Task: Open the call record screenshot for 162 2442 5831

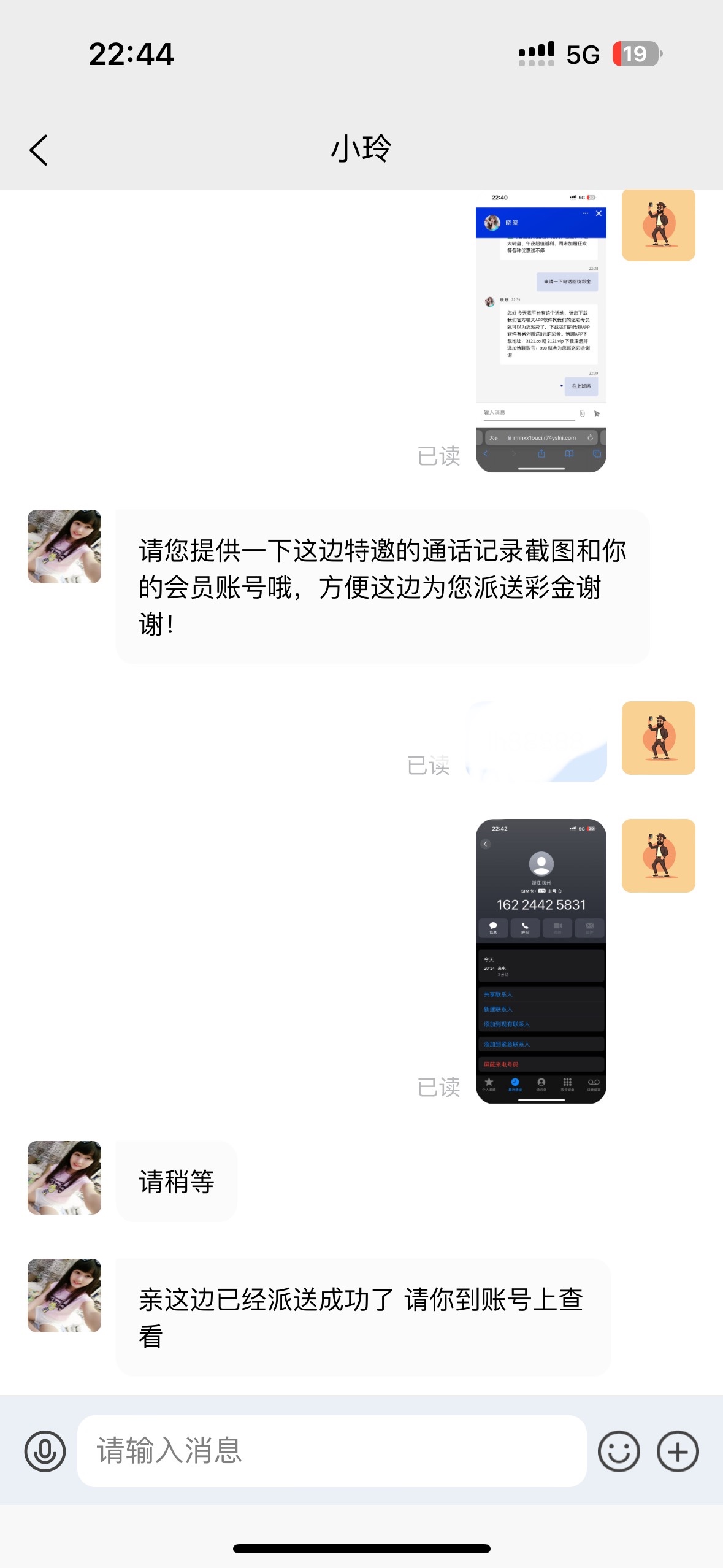Action: (x=541, y=961)
